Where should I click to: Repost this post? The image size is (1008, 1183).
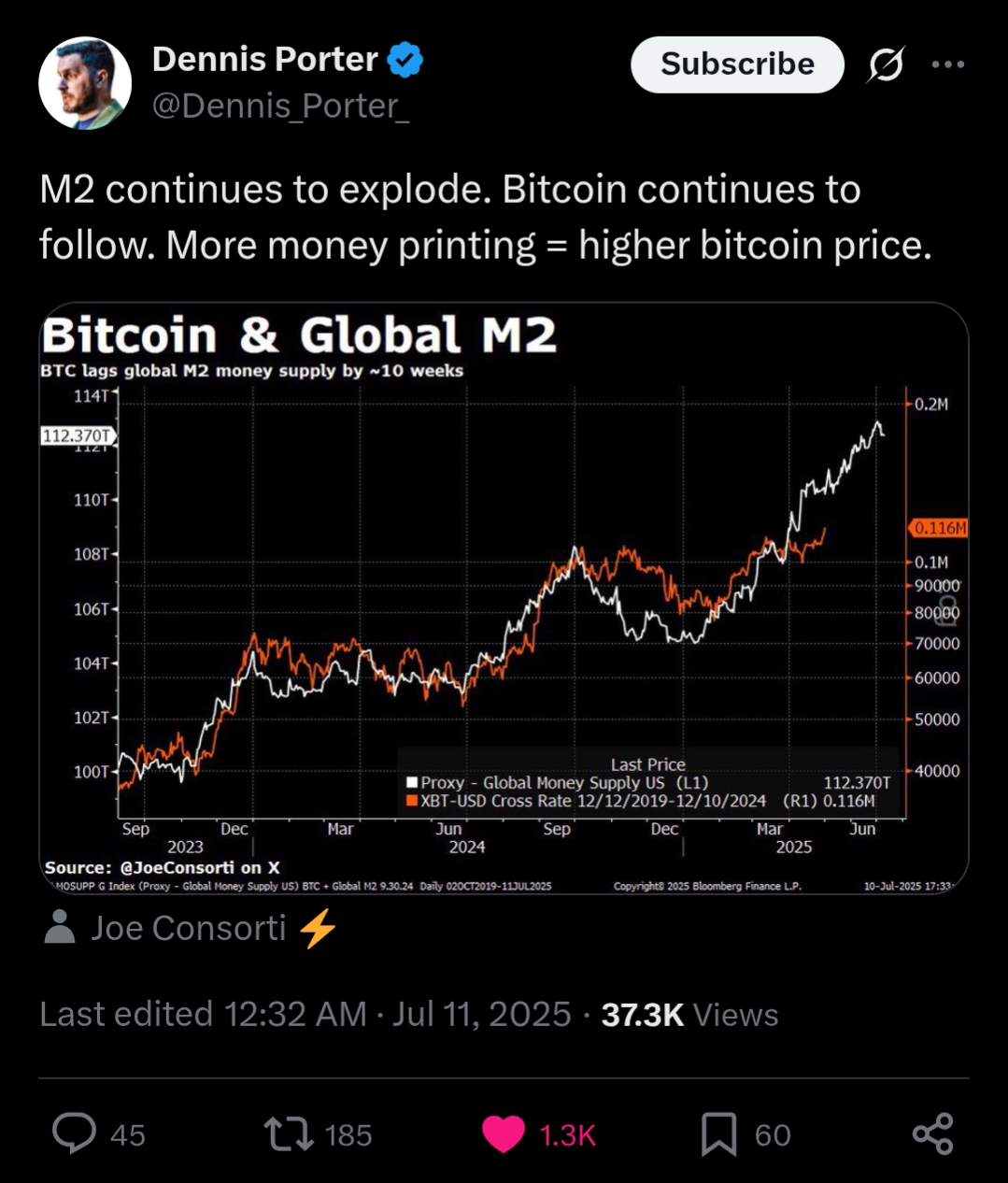click(x=289, y=1134)
